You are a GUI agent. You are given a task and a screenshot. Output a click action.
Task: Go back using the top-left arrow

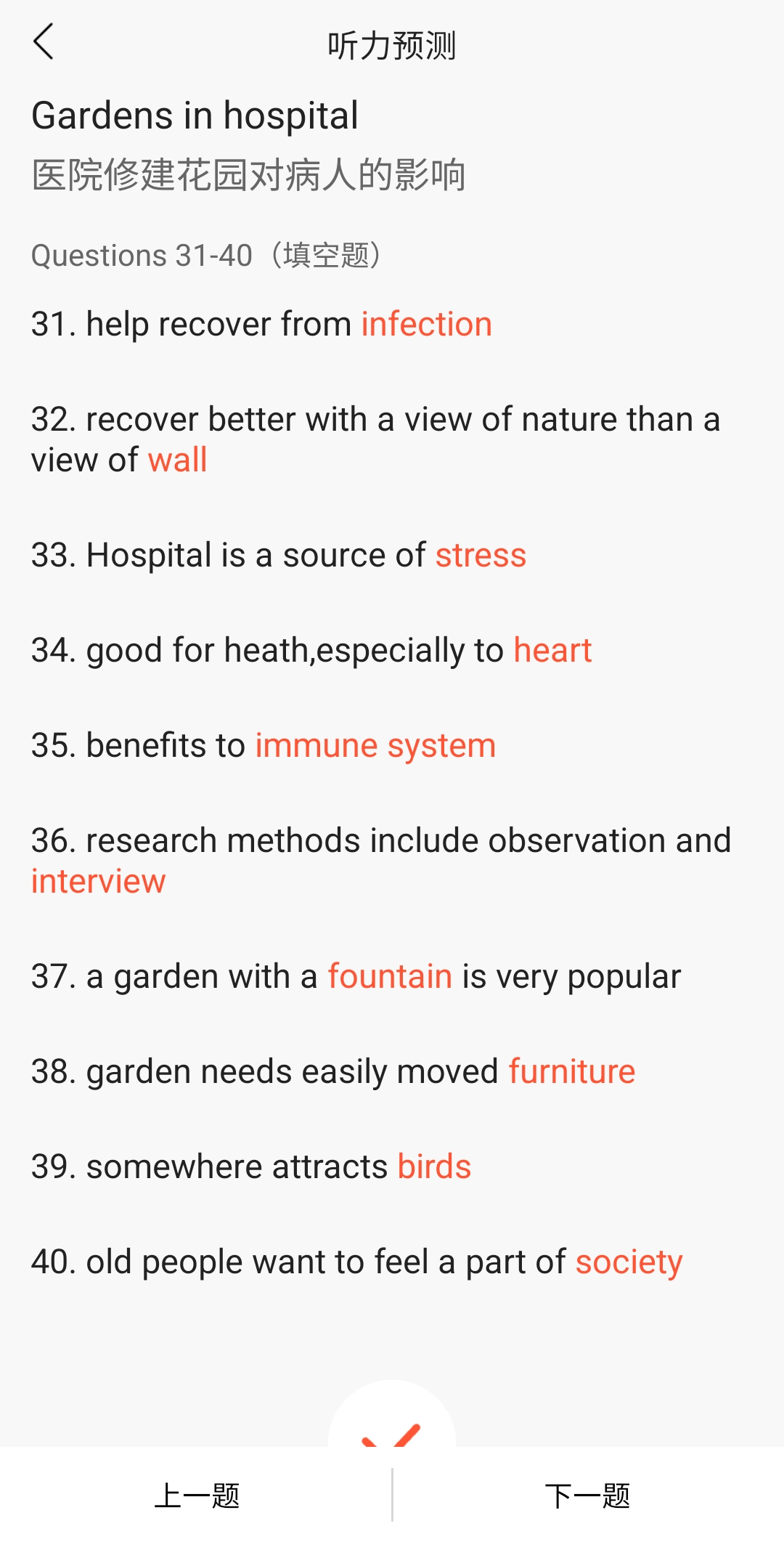(44, 41)
